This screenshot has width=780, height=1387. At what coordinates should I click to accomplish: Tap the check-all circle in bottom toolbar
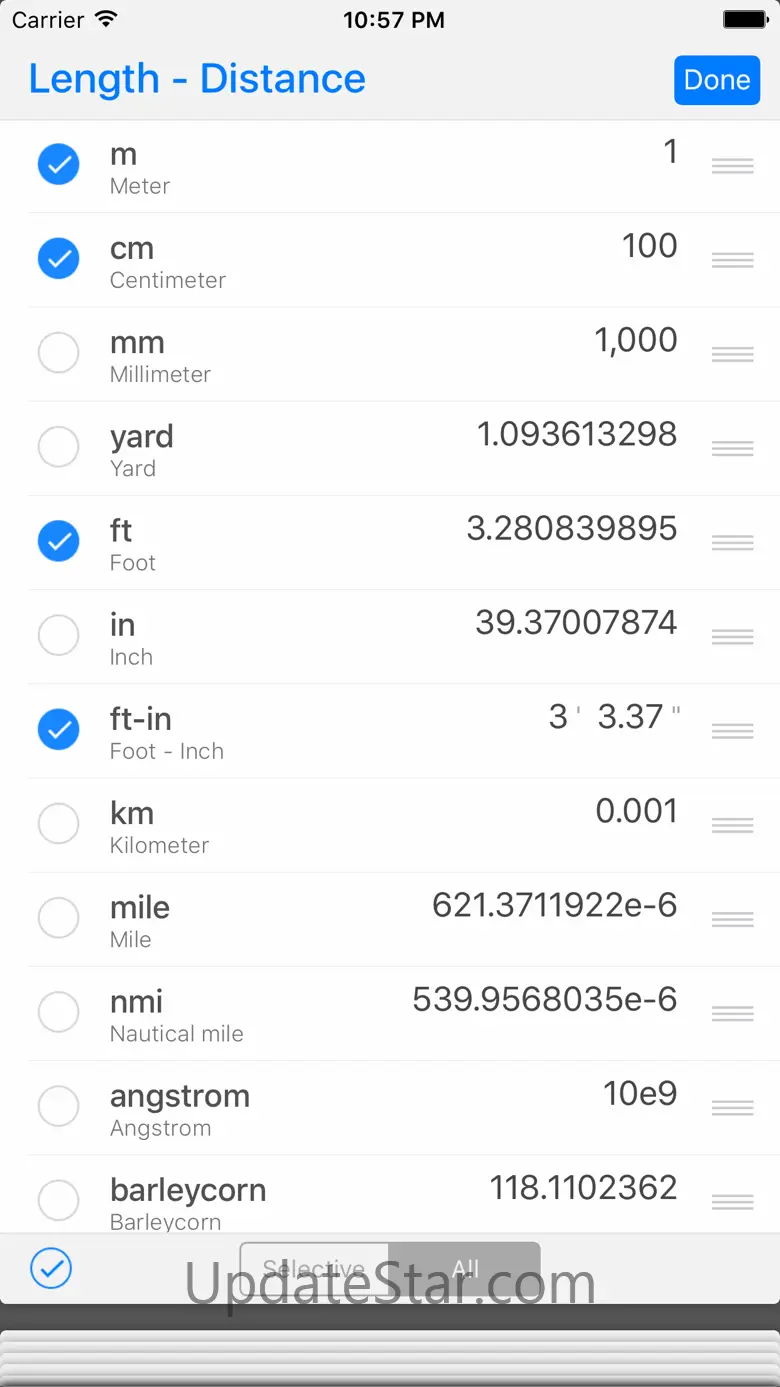point(51,1269)
